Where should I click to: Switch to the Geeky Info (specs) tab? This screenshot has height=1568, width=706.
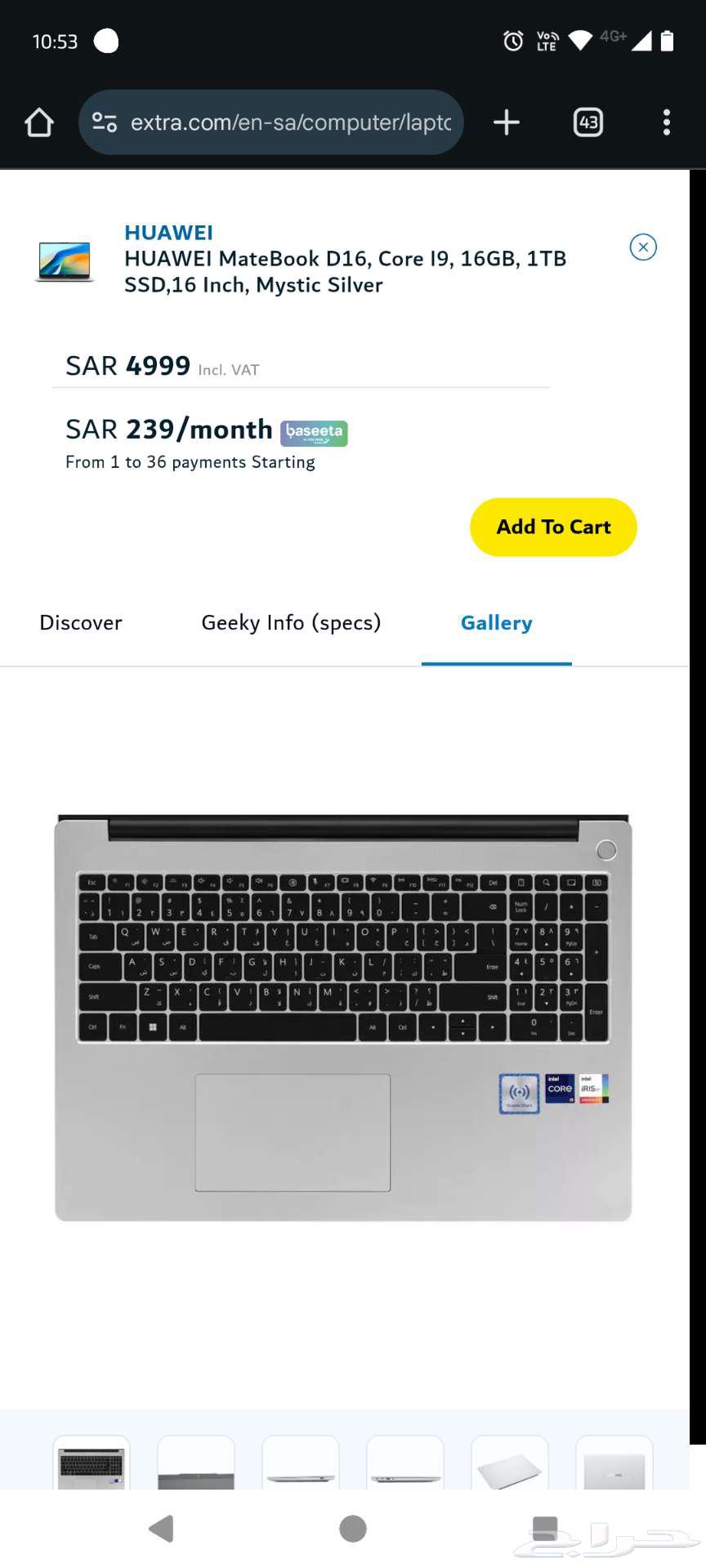point(291,622)
